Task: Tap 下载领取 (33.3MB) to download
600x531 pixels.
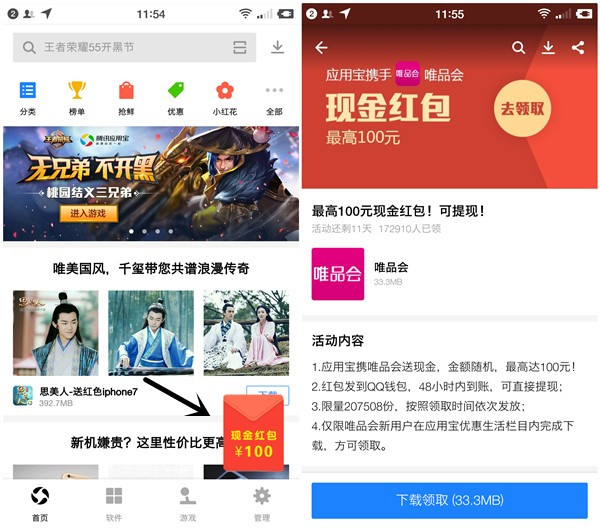Action: (x=449, y=499)
